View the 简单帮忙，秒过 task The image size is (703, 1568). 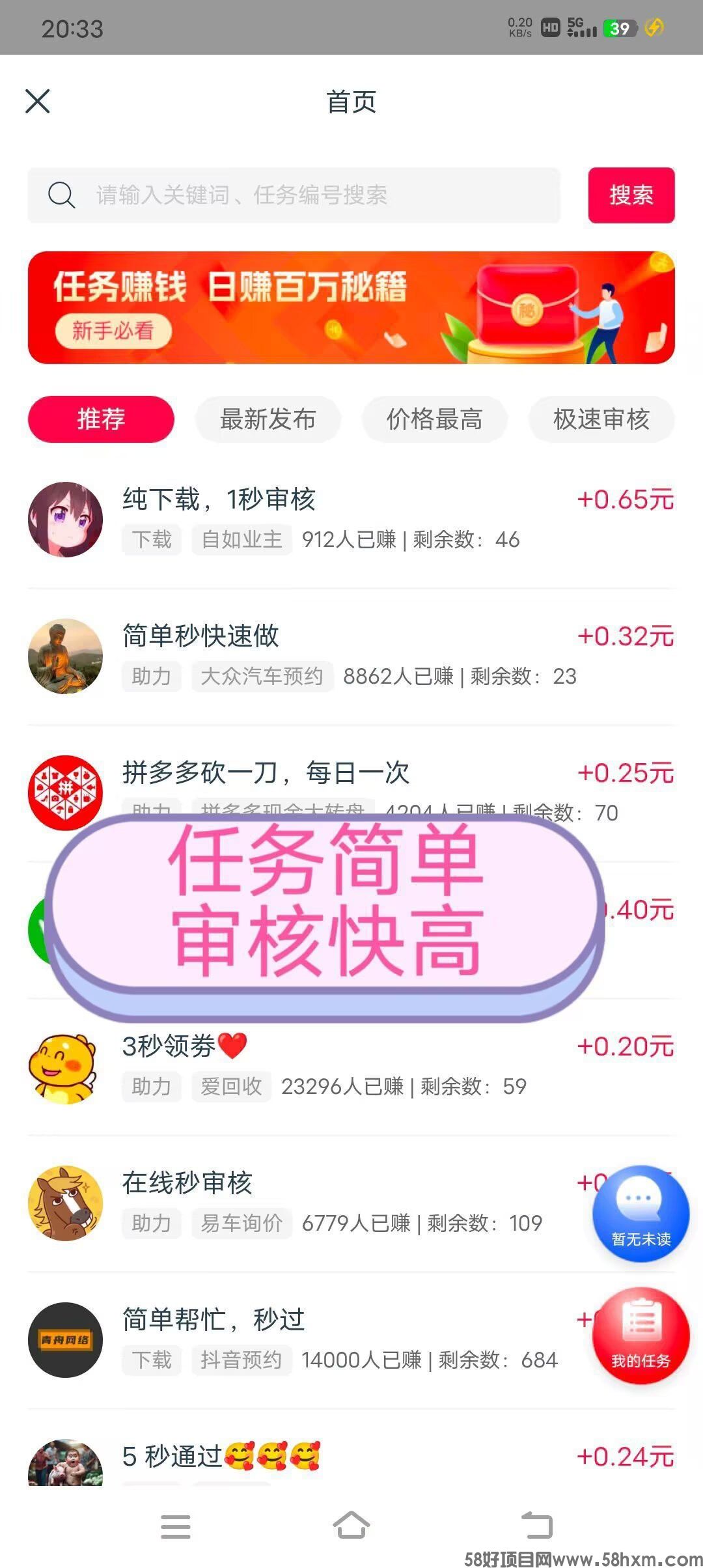click(214, 1320)
